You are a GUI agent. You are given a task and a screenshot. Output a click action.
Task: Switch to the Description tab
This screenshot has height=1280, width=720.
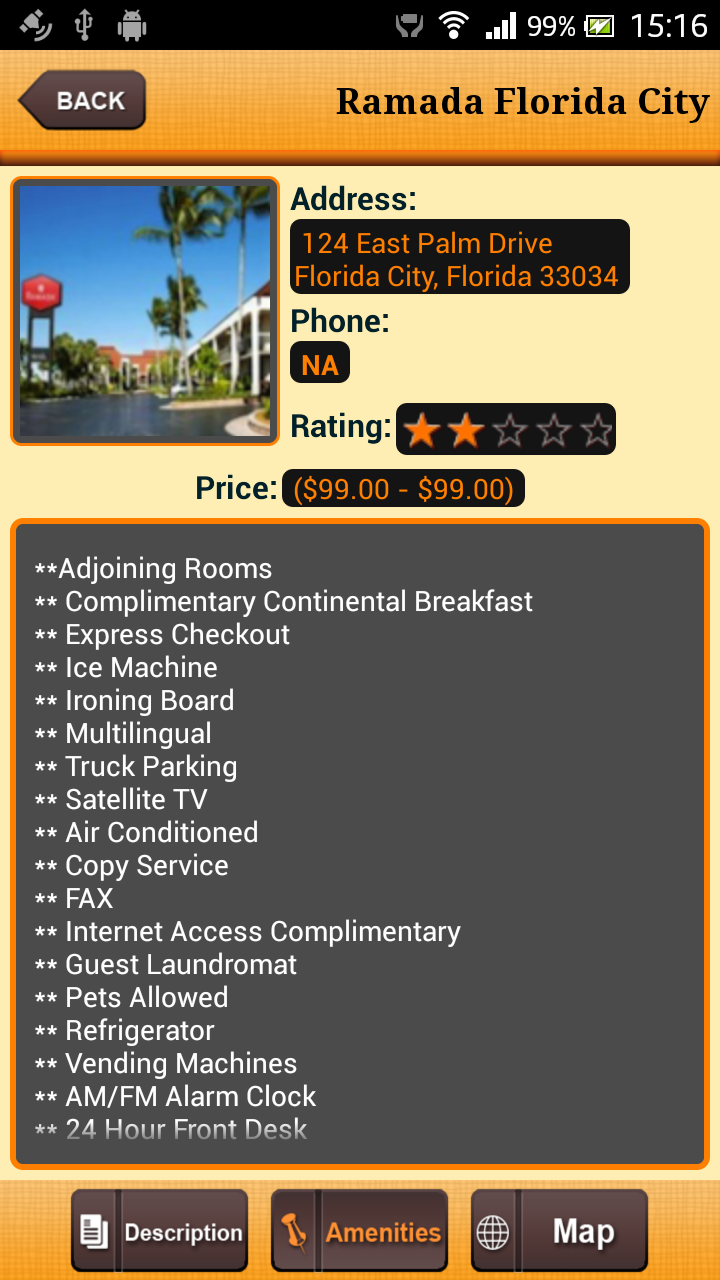[160, 1231]
